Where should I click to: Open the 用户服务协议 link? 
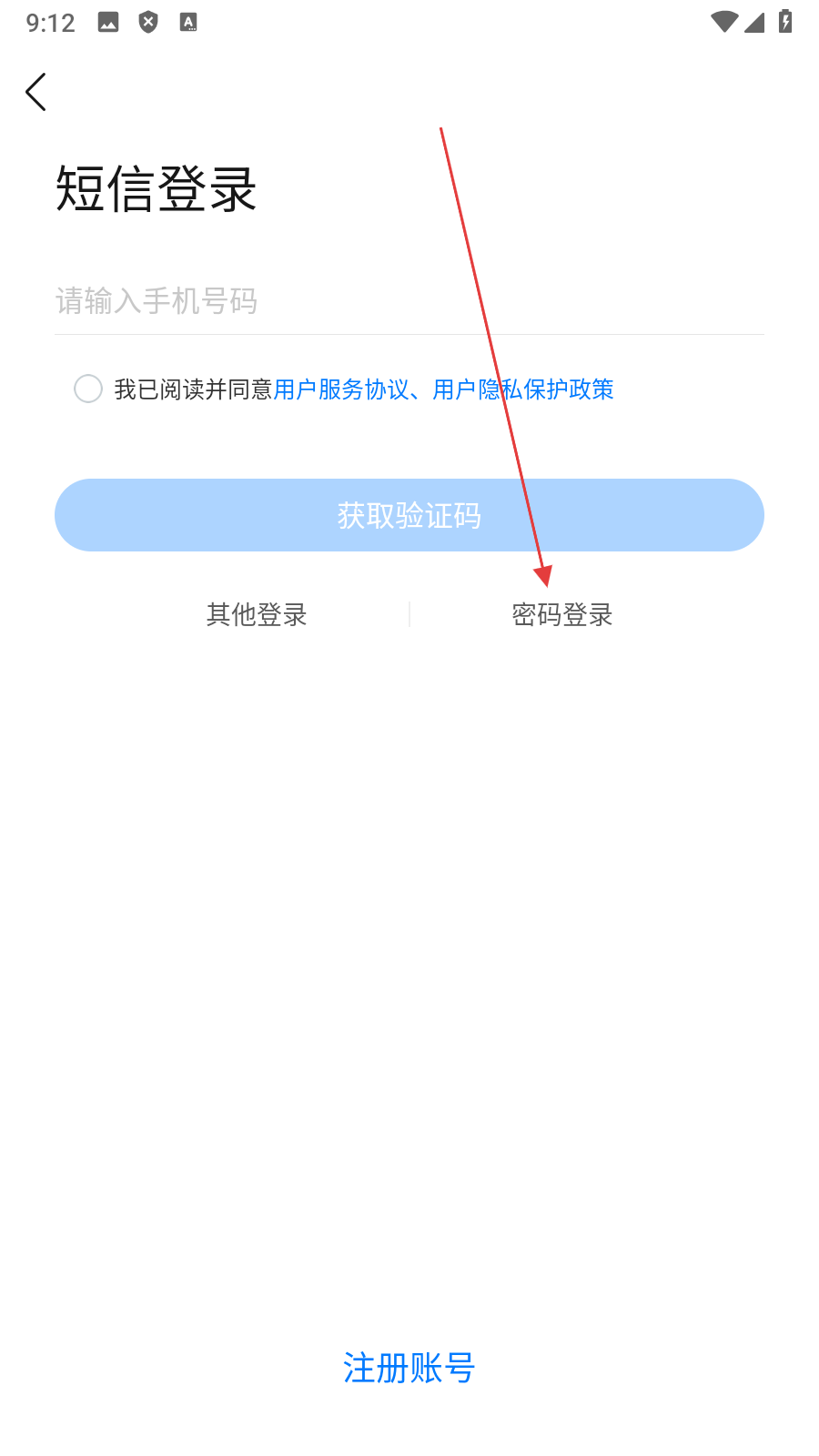tap(340, 389)
